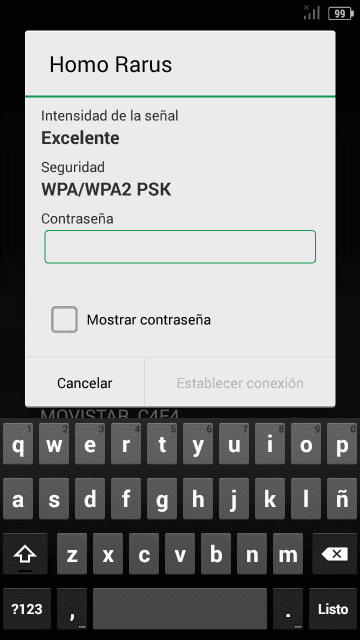Viewport: 360px width, 640px height.
Task: Hit the backspace key on keyboard
Action: [334, 554]
